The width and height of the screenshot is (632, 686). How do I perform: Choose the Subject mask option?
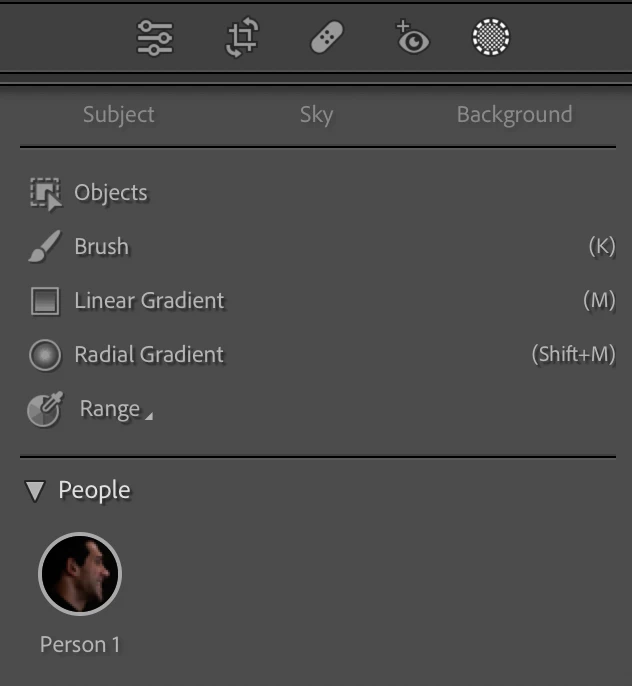tap(119, 114)
